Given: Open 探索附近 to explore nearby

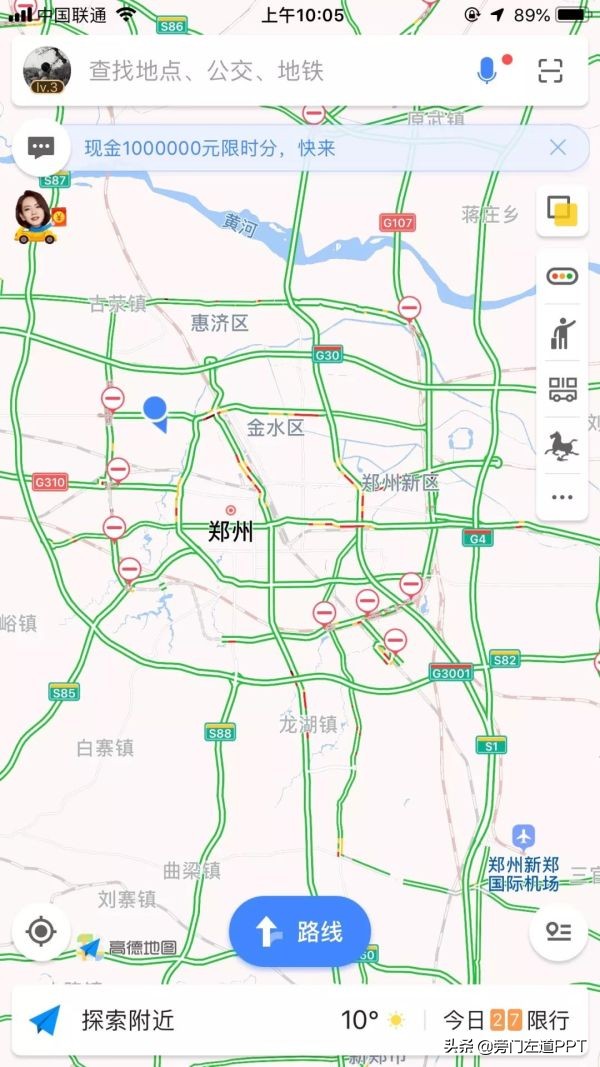Looking at the screenshot, I should pos(105,1020).
